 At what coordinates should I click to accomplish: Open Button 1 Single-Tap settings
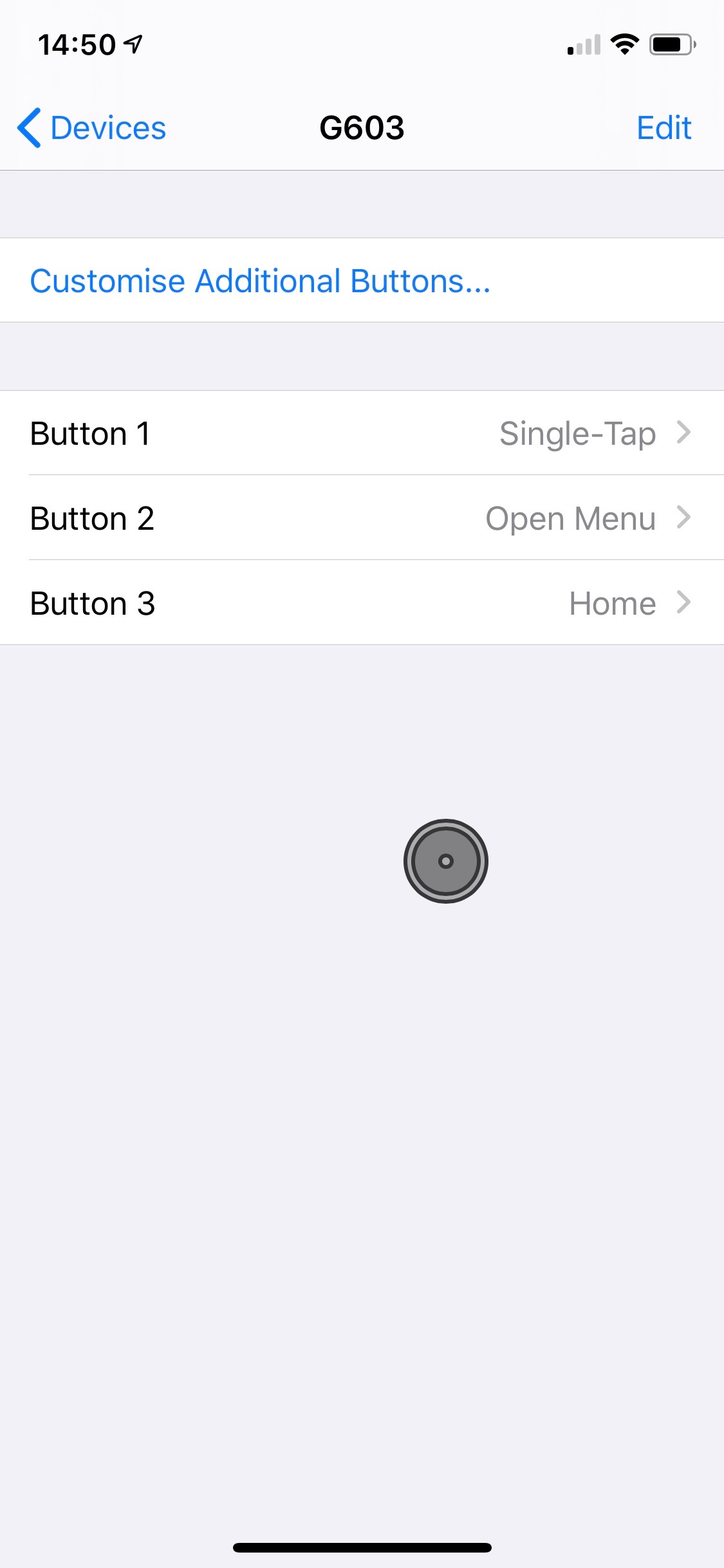pyautogui.click(x=362, y=433)
